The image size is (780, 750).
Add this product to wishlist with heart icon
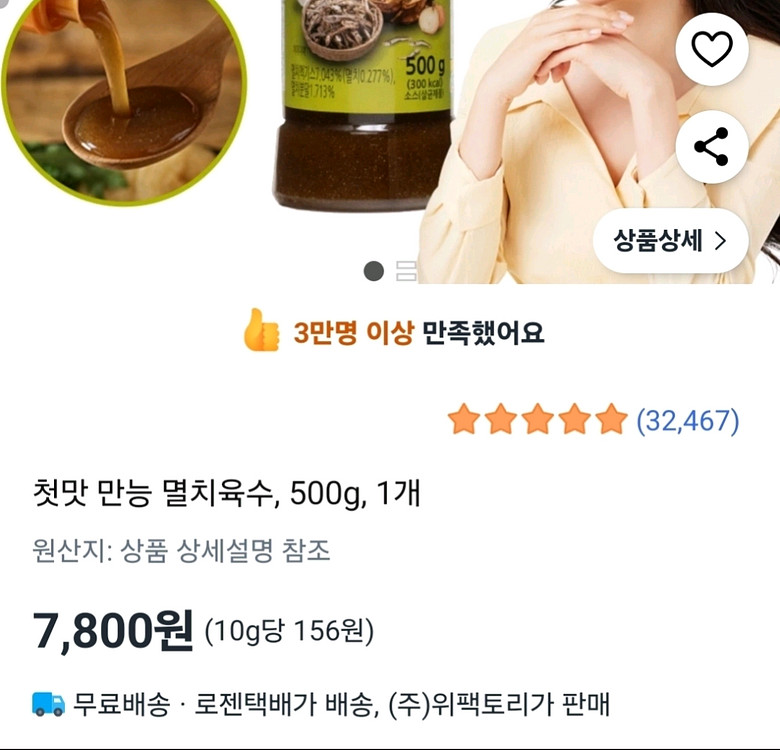click(711, 49)
